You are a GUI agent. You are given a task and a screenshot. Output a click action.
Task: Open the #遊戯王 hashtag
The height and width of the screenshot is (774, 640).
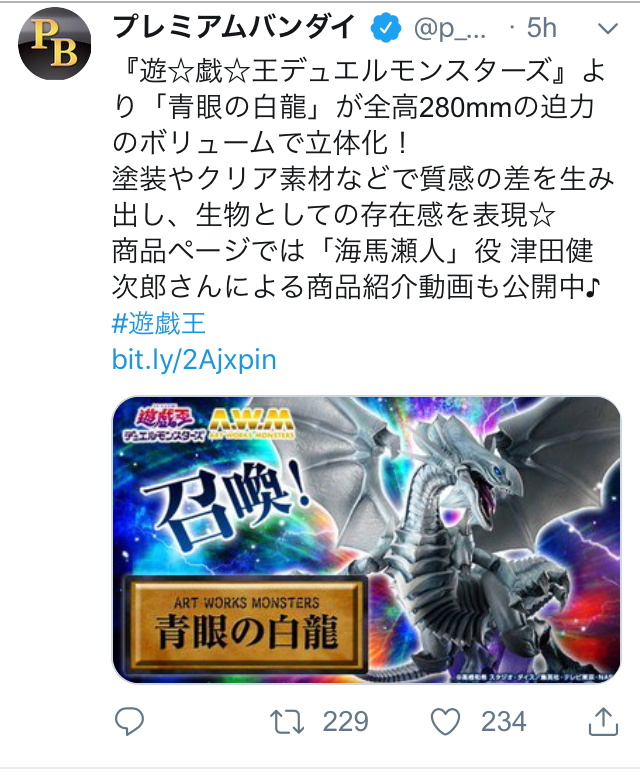[158, 323]
